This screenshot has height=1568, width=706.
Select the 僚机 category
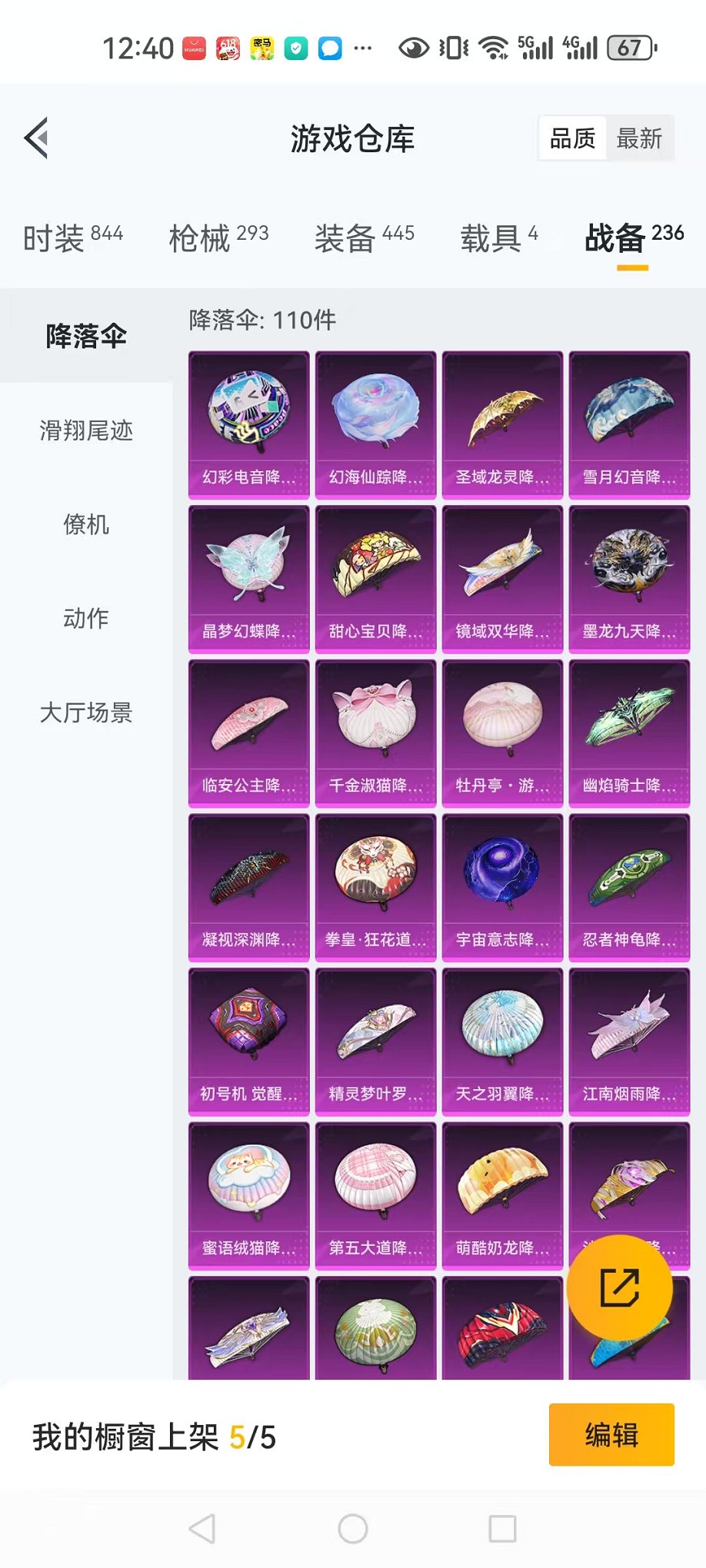86,525
